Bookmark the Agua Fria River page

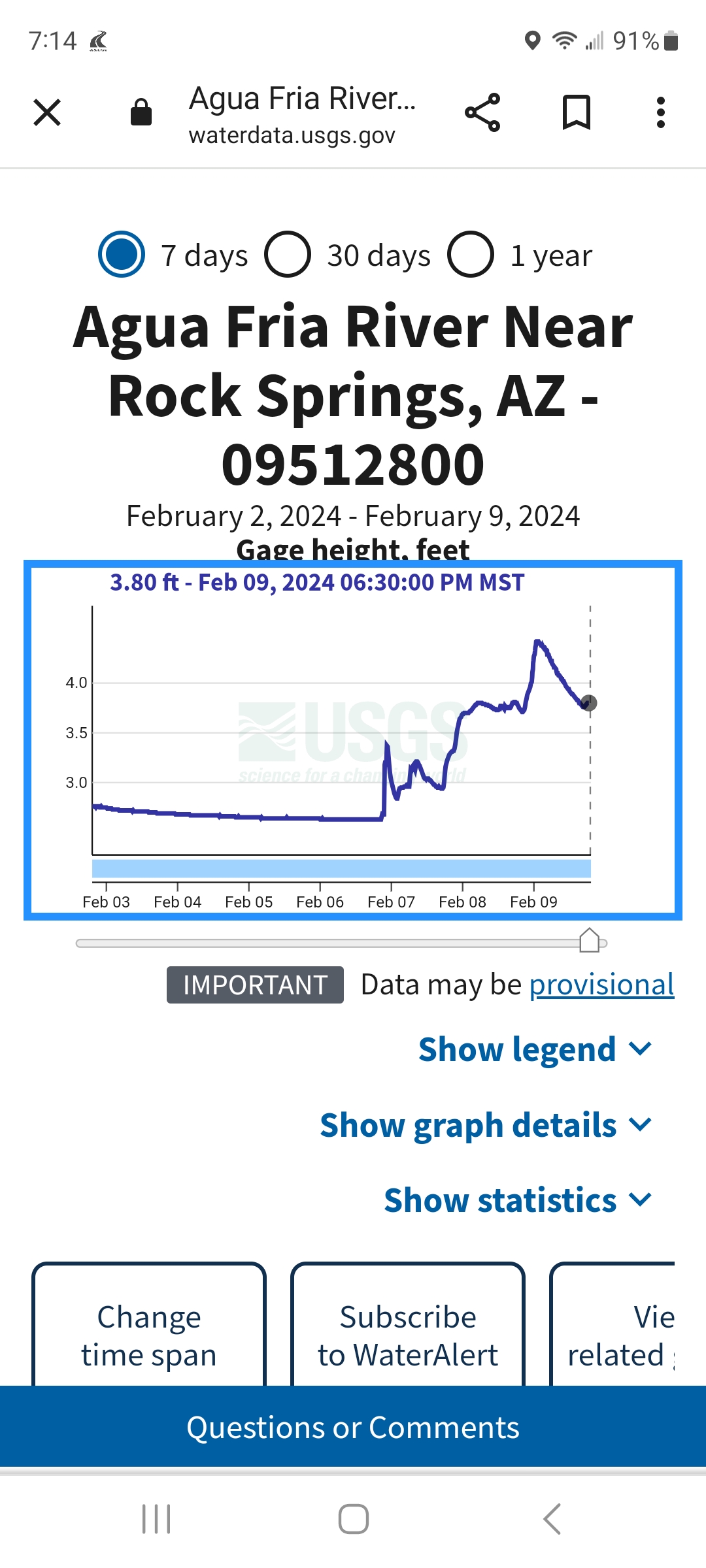click(x=577, y=112)
